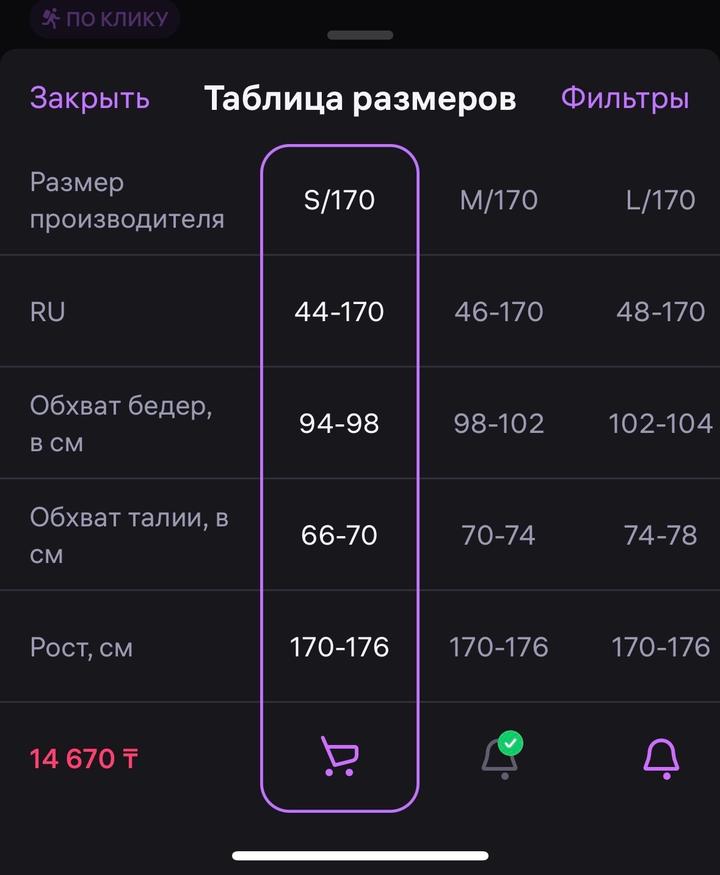Tap the sheet drag handle

coord(360,35)
